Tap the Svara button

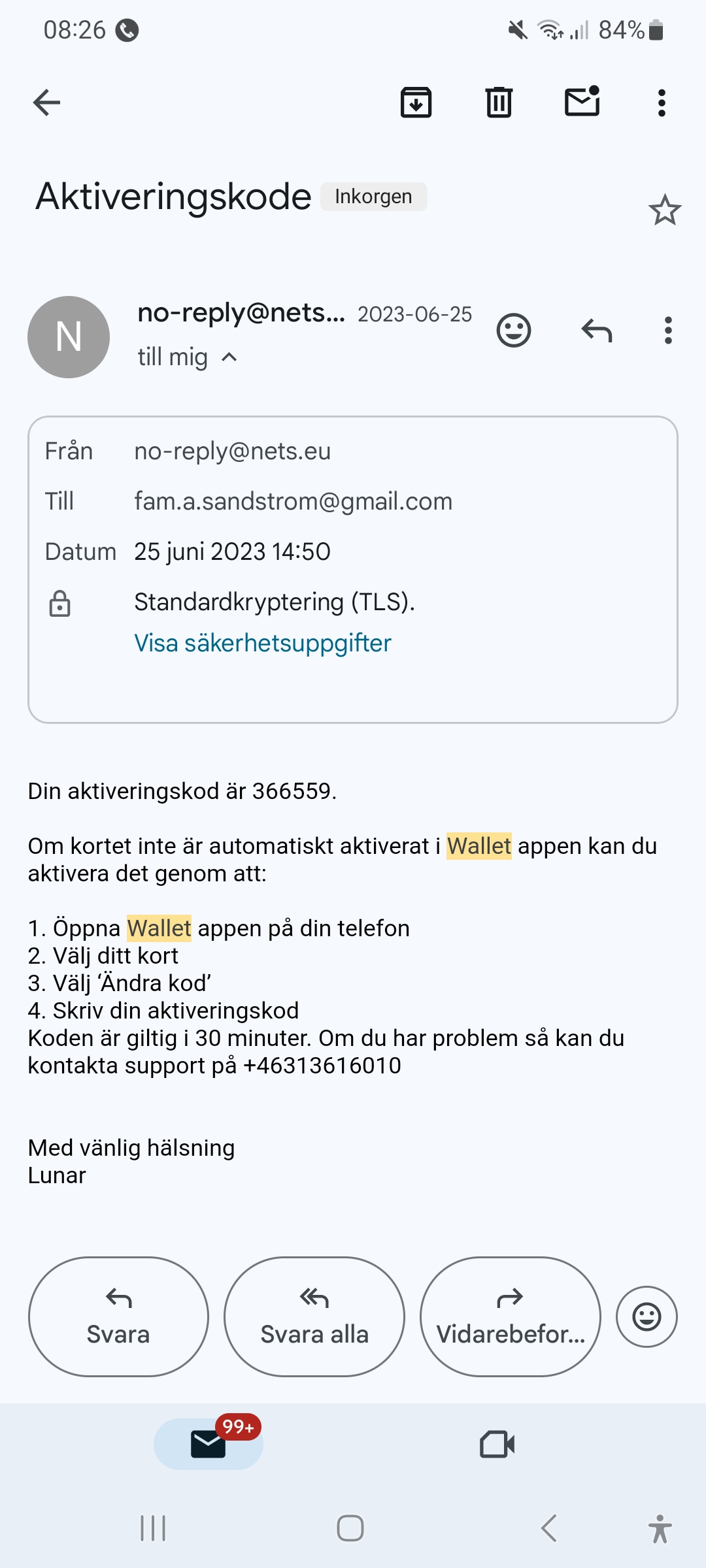[118, 1316]
